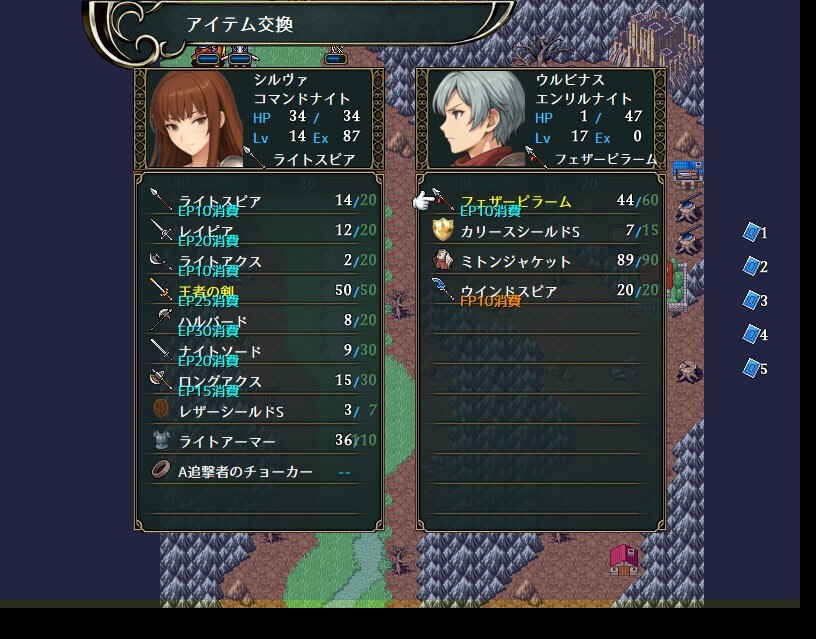Tap the blue card numbered 3
The height and width of the screenshot is (639, 816).
coord(753,300)
